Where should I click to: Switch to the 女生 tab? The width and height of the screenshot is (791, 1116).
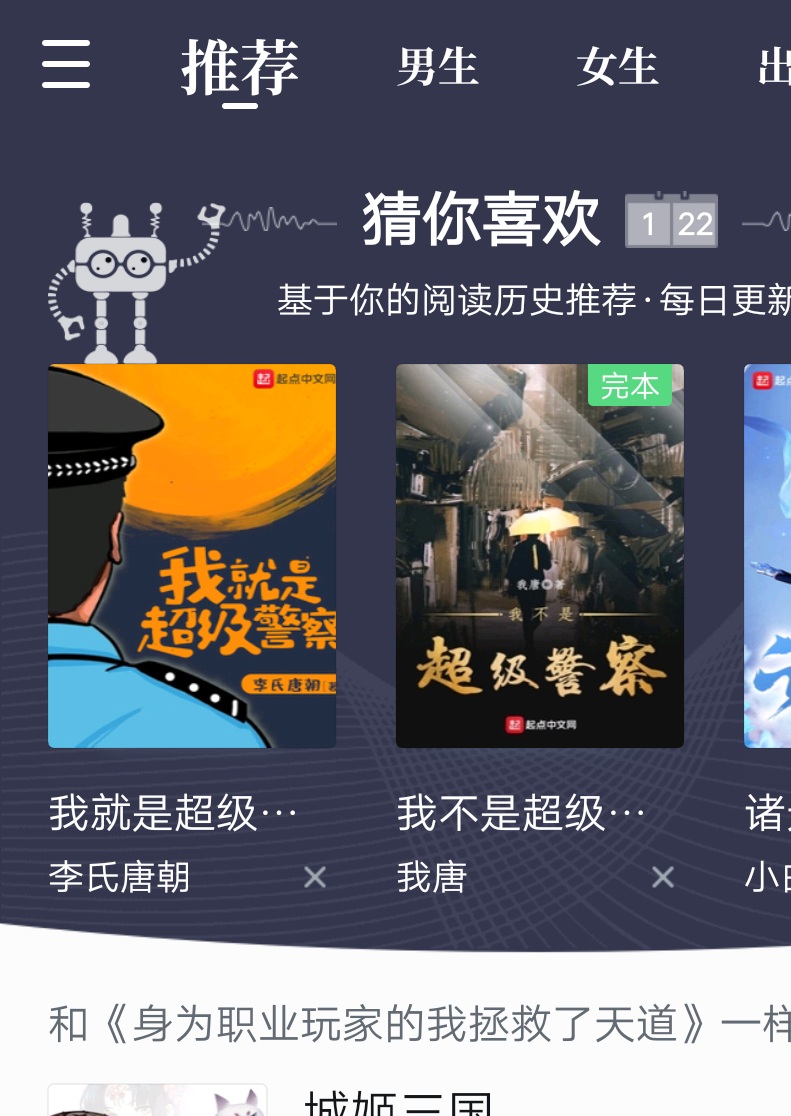(617, 67)
